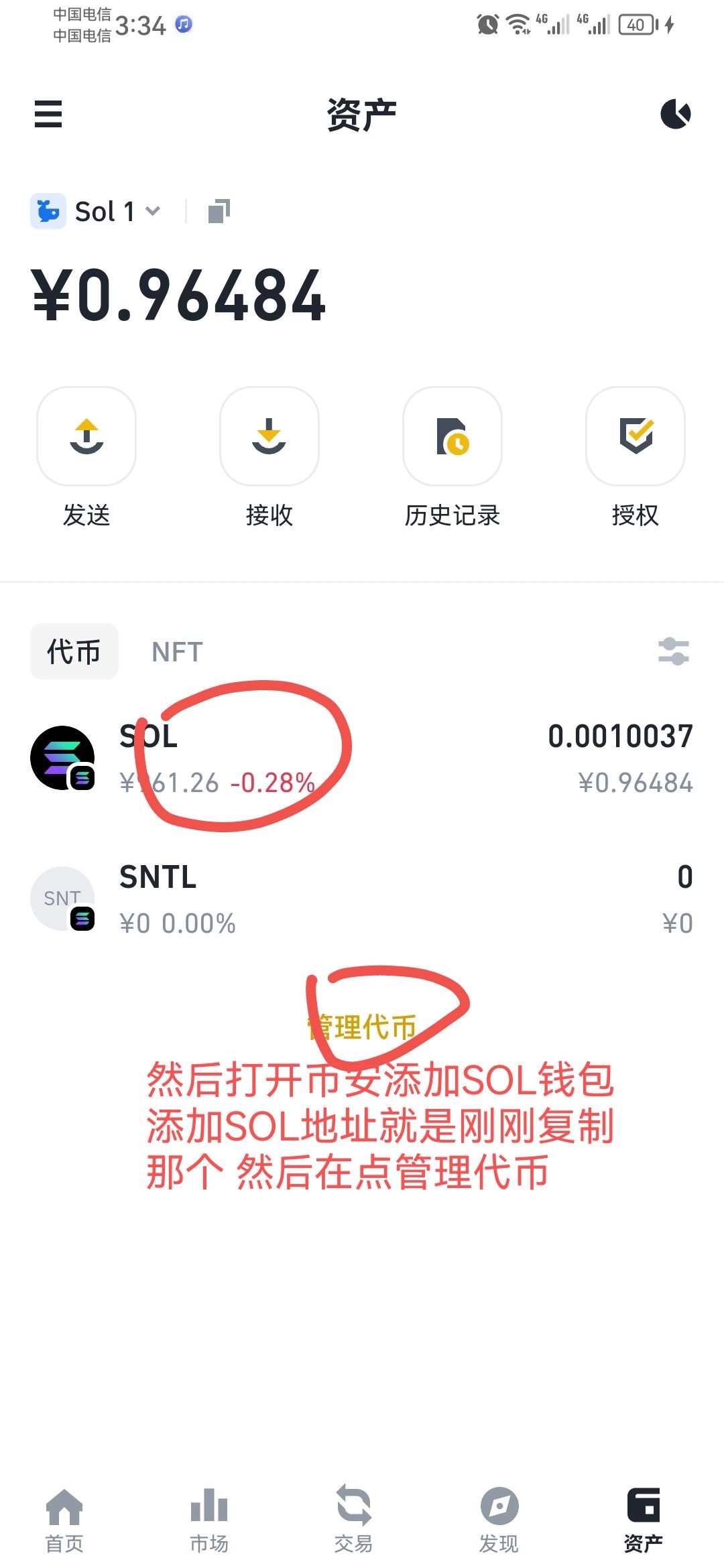Tap the 发送 send button
The height and width of the screenshot is (1568, 724).
[86, 458]
